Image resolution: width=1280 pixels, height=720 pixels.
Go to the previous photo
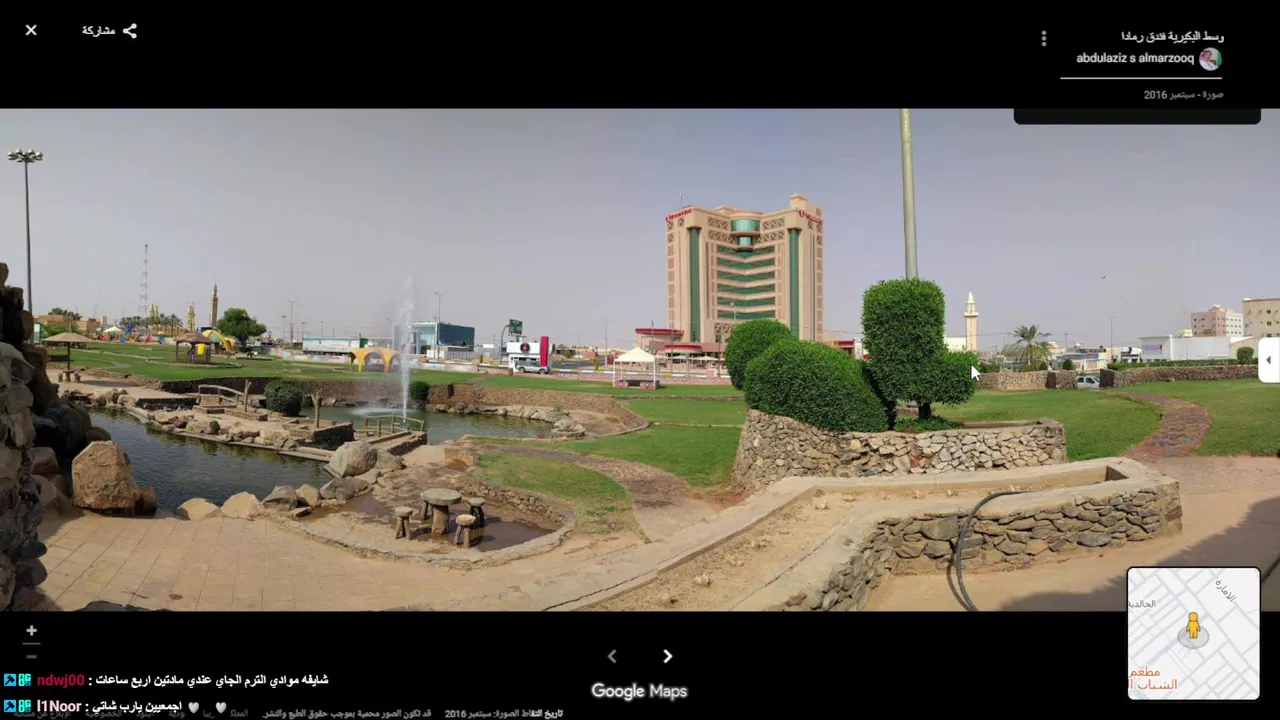pos(612,656)
